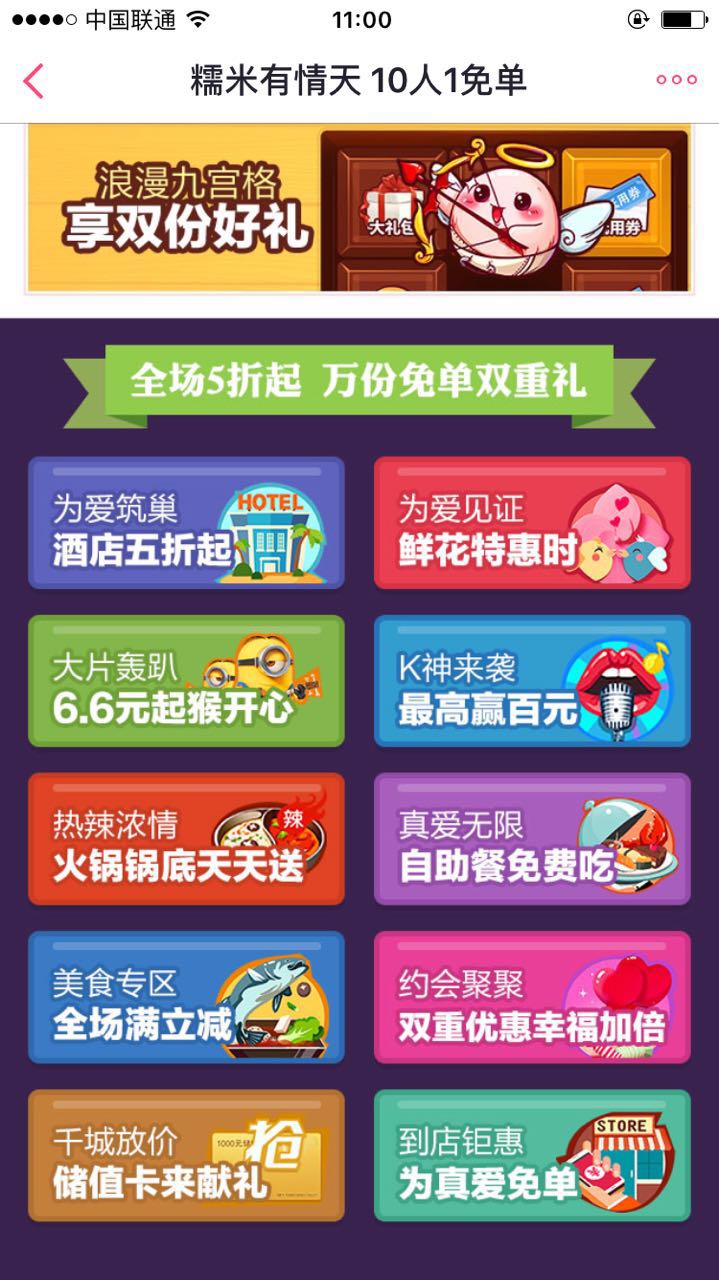Open 为爱见证 鲜花特惠时 card

click(x=532, y=523)
